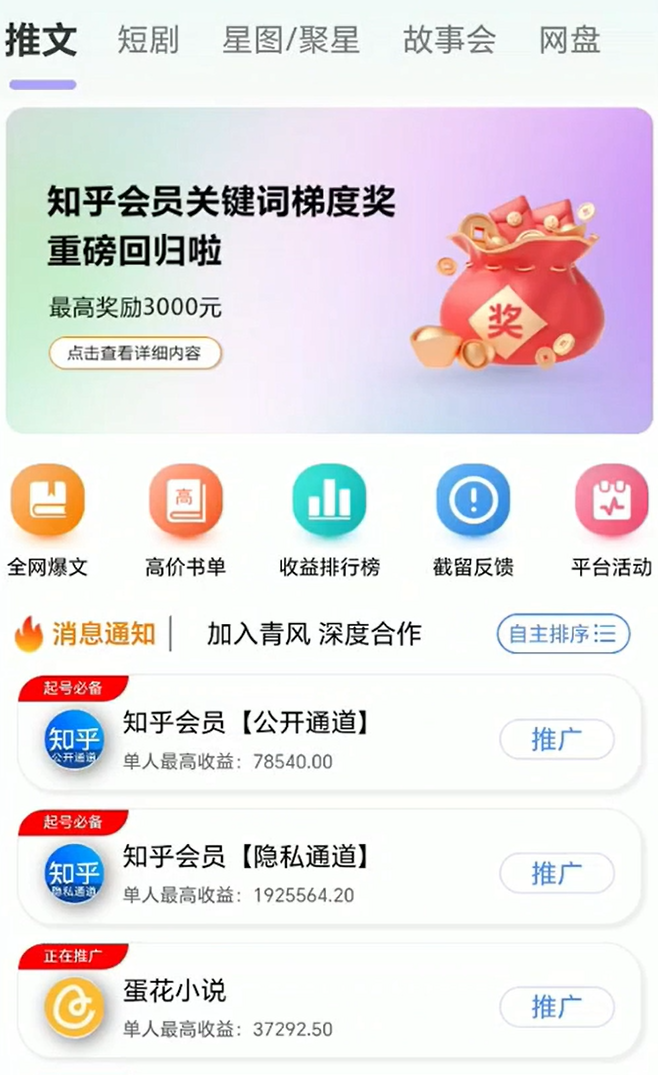Tap 点击查看详细内容 on the banner
This screenshot has height=1075, width=658.
point(135,353)
